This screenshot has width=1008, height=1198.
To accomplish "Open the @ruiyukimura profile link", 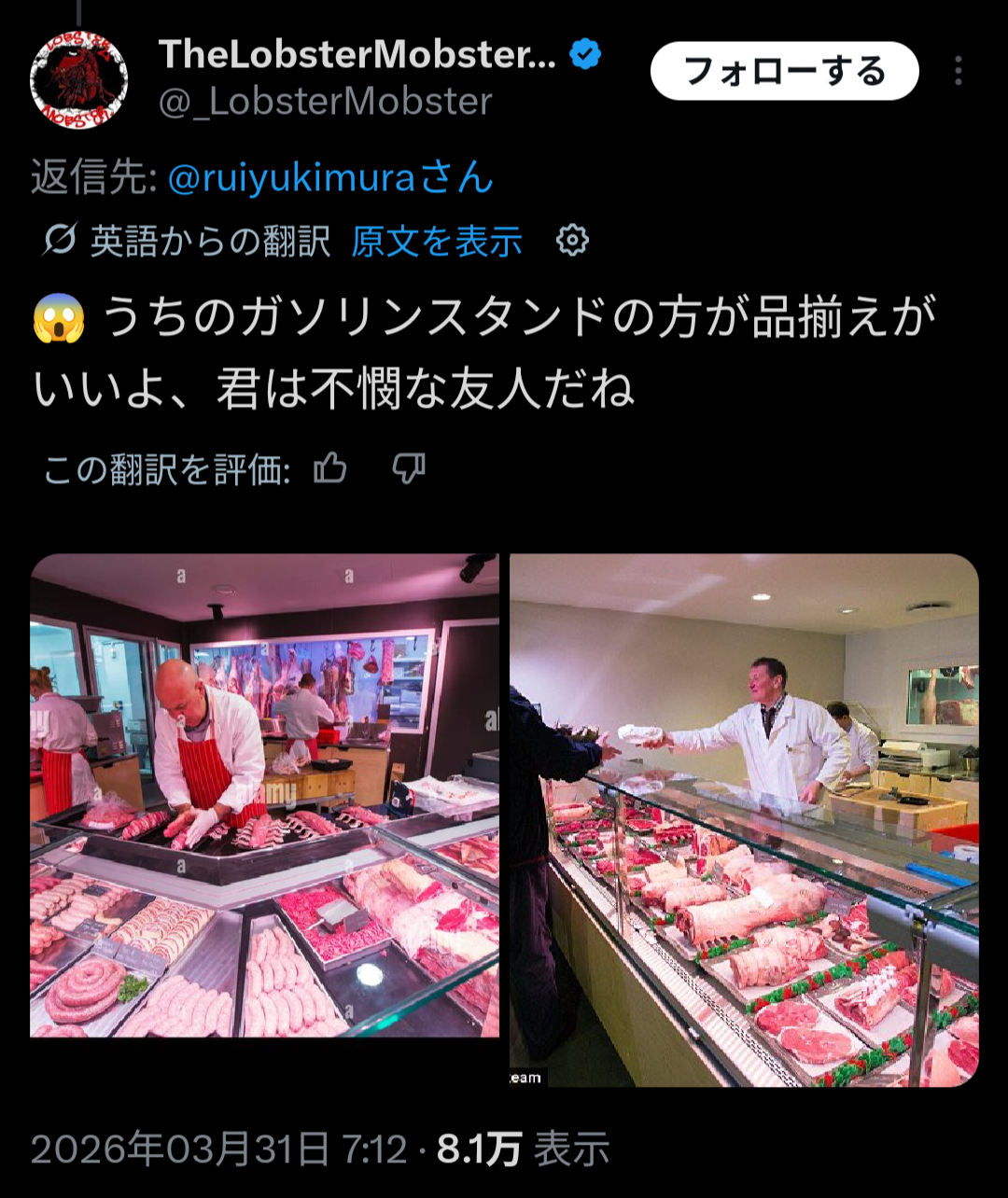I will (x=330, y=177).
